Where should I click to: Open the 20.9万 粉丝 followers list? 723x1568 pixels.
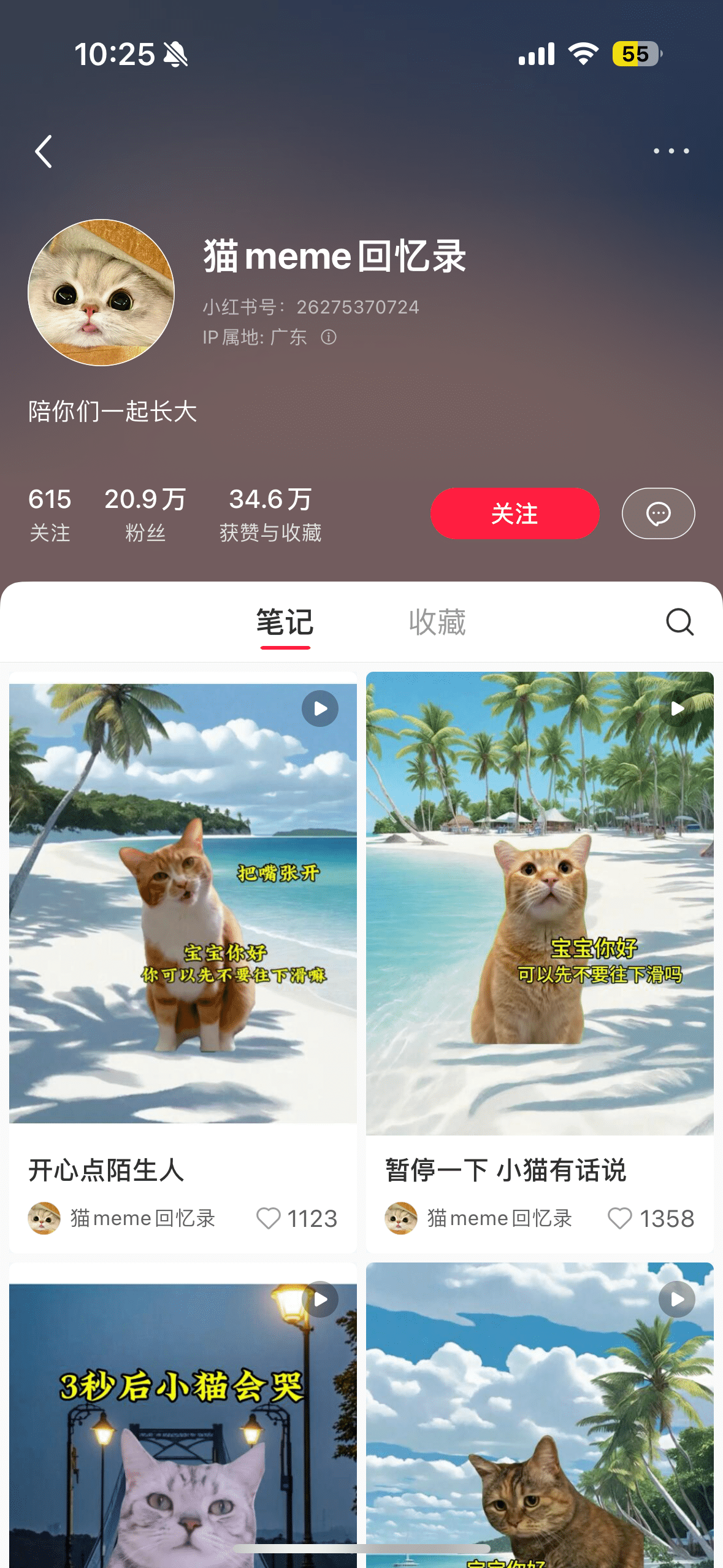coord(145,514)
